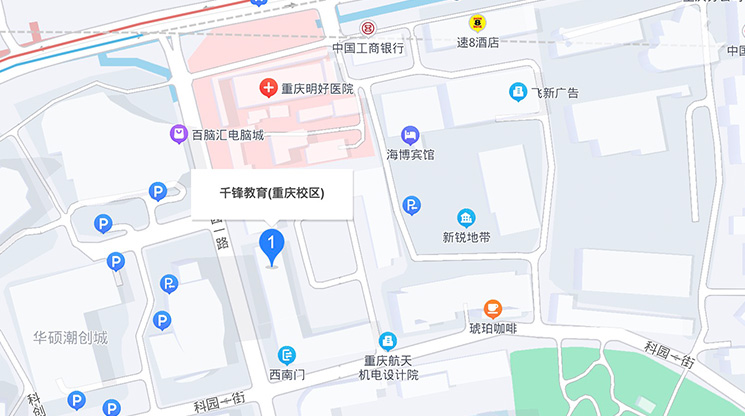The height and width of the screenshot is (416, 745).
Task: Open the 琥珀咖啡 cafe marker
Action: pyautogui.click(x=493, y=308)
